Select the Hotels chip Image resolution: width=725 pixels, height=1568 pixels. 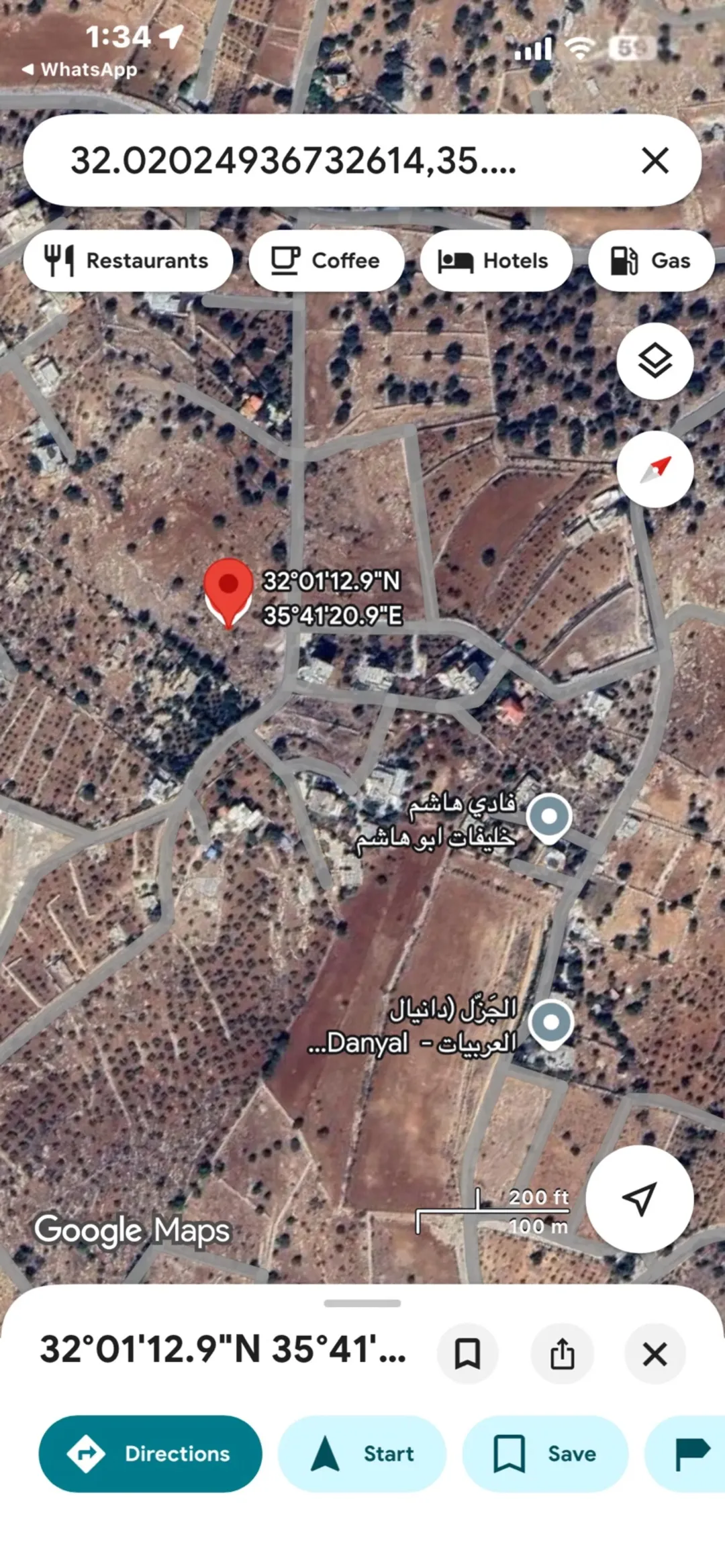(x=495, y=260)
